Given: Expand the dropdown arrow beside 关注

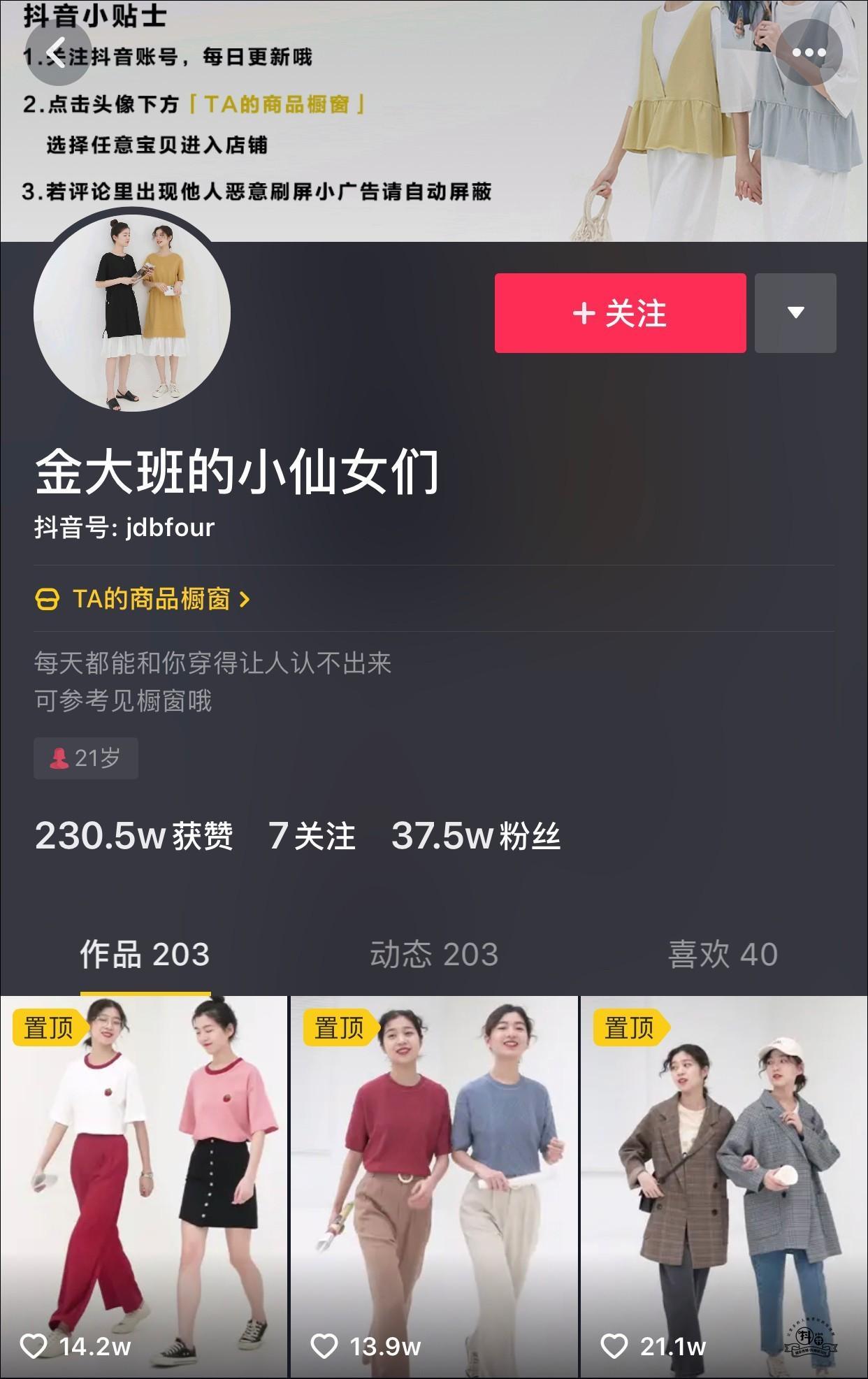Looking at the screenshot, I should point(795,313).
